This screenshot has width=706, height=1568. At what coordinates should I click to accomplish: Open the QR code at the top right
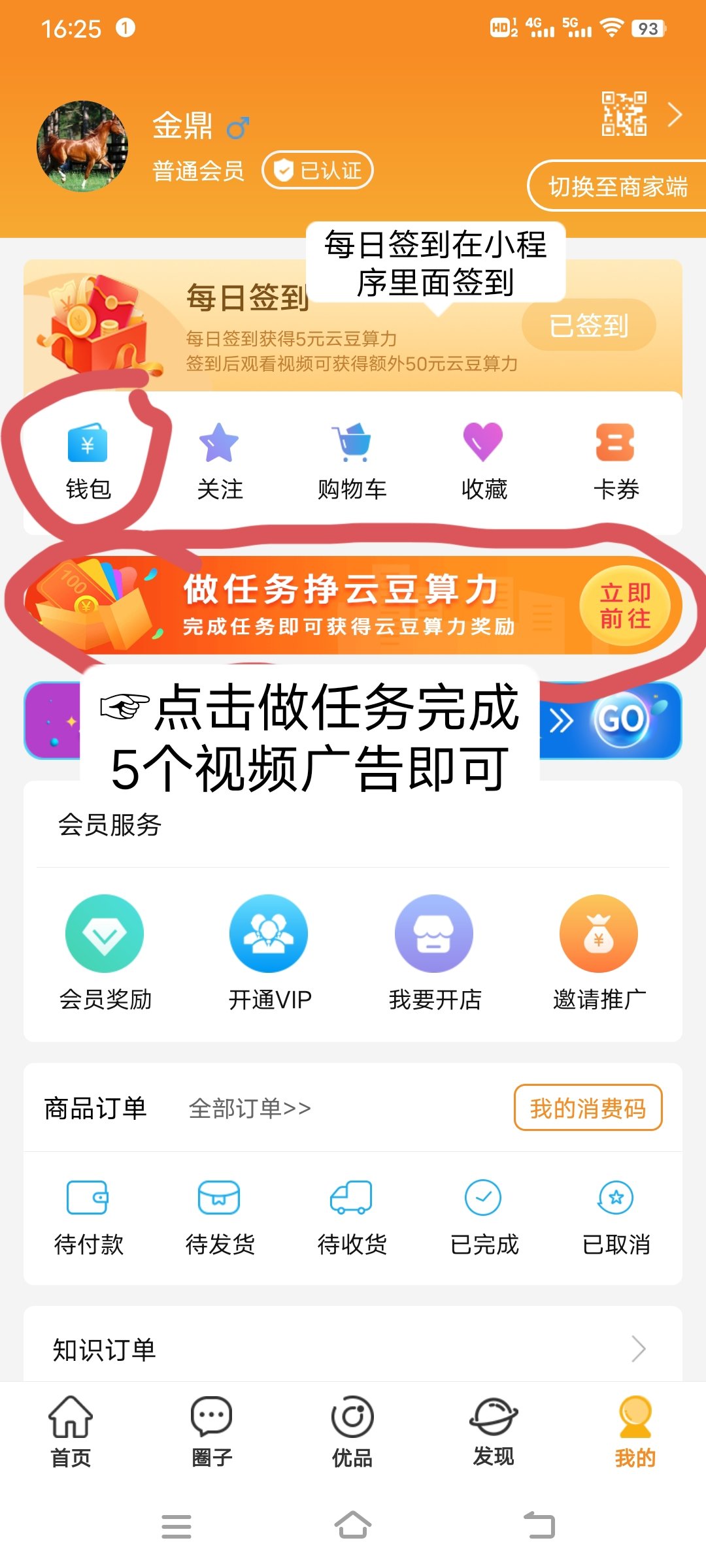click(x=624, y=114)
